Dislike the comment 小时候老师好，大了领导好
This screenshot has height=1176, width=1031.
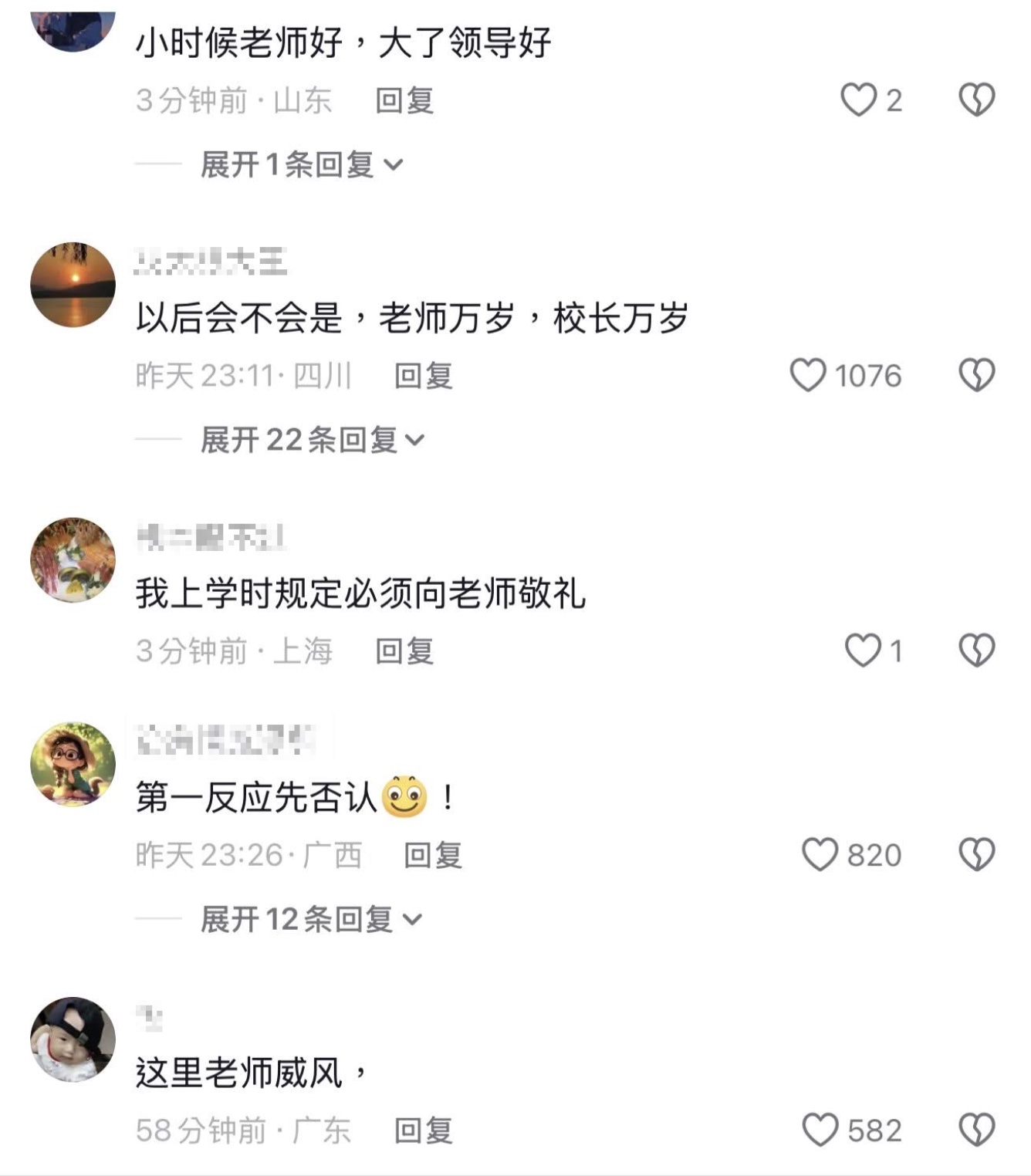(x=976, y=100)
